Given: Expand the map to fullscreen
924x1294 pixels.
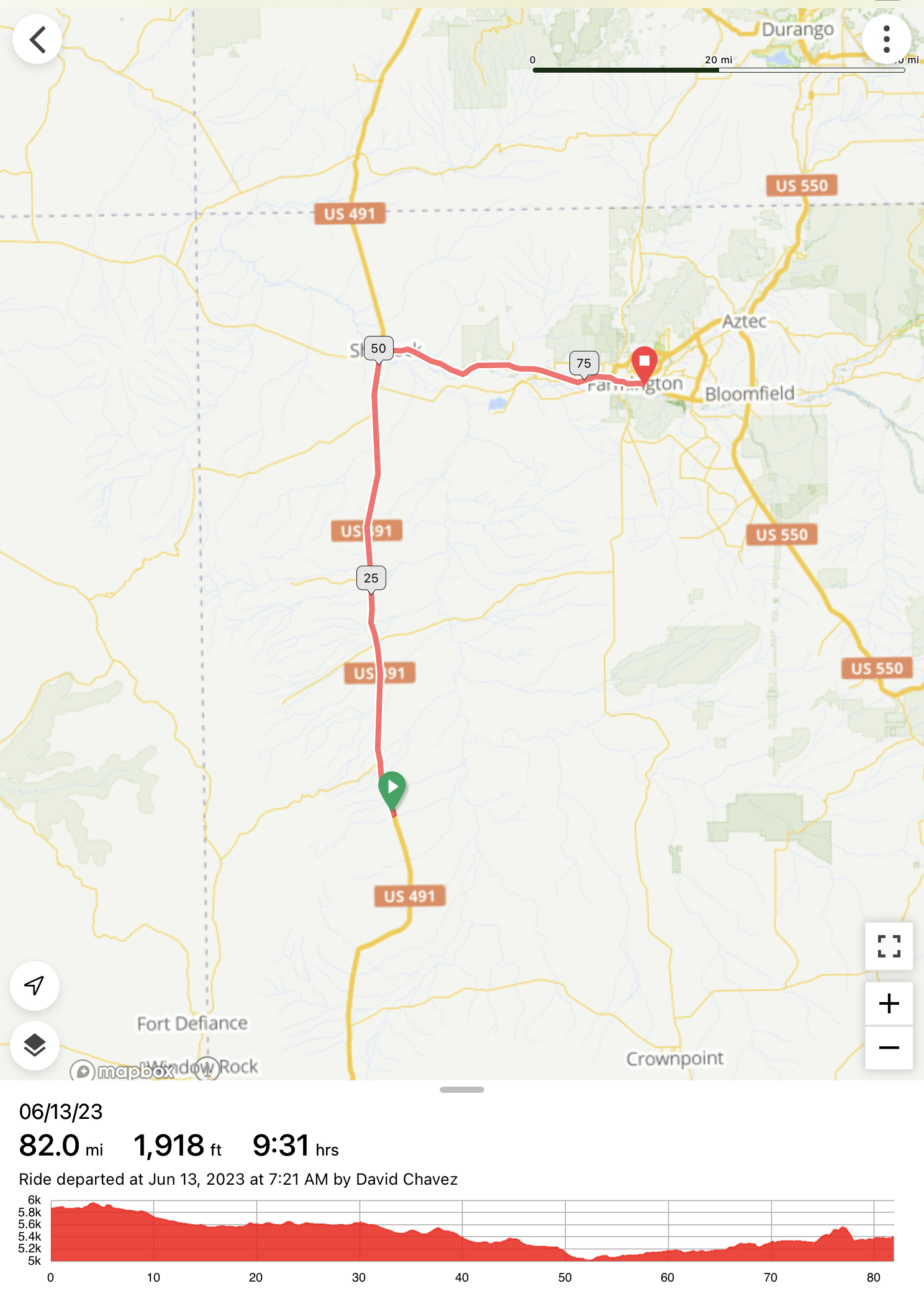Looking at the screenshot, I should pyautogui.click(x=889, y=946).
